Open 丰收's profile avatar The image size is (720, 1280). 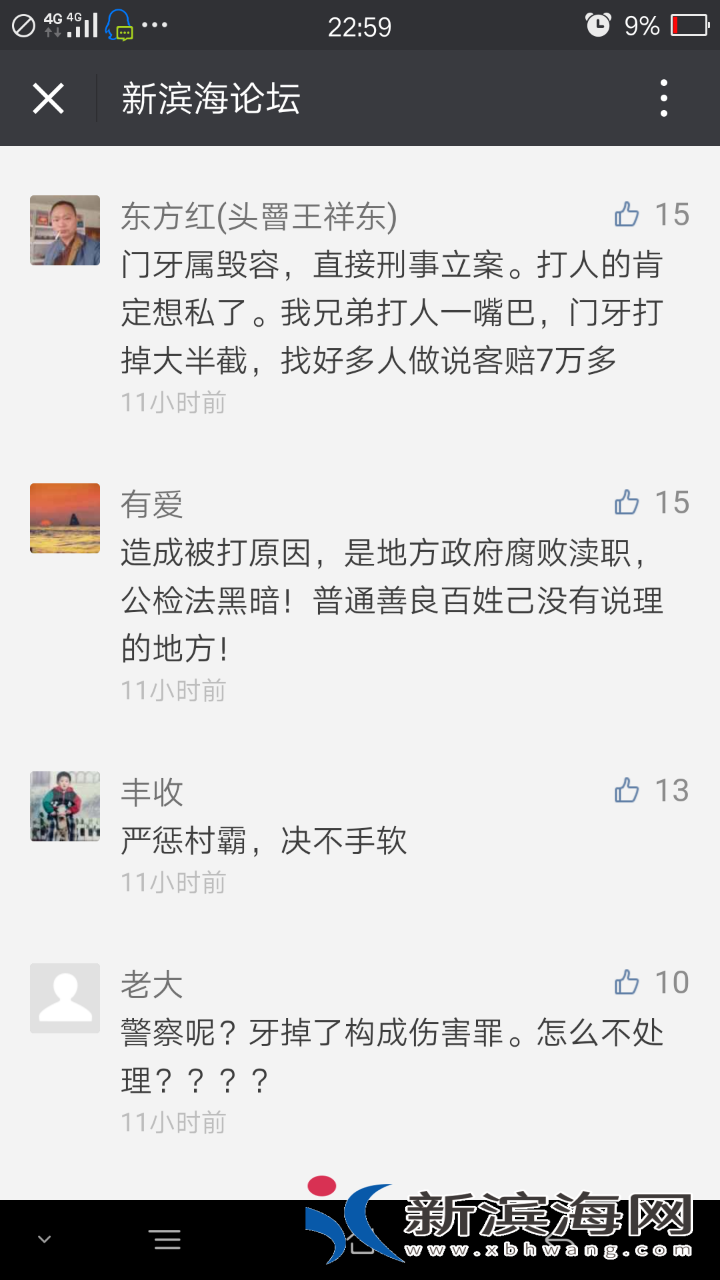[65, 806]
